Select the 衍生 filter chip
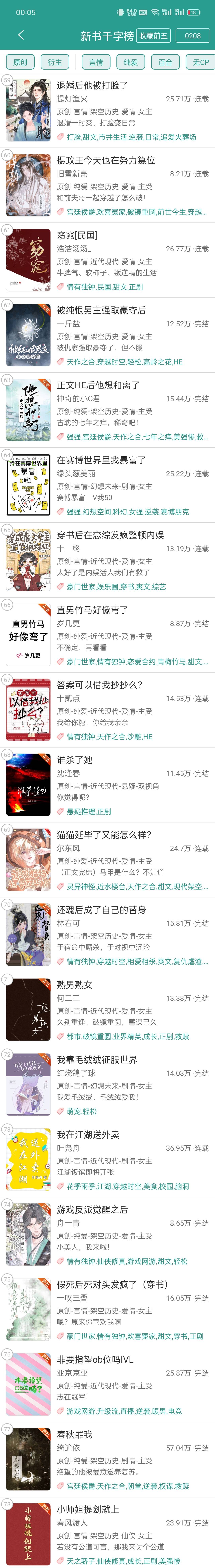 point(55,62)
